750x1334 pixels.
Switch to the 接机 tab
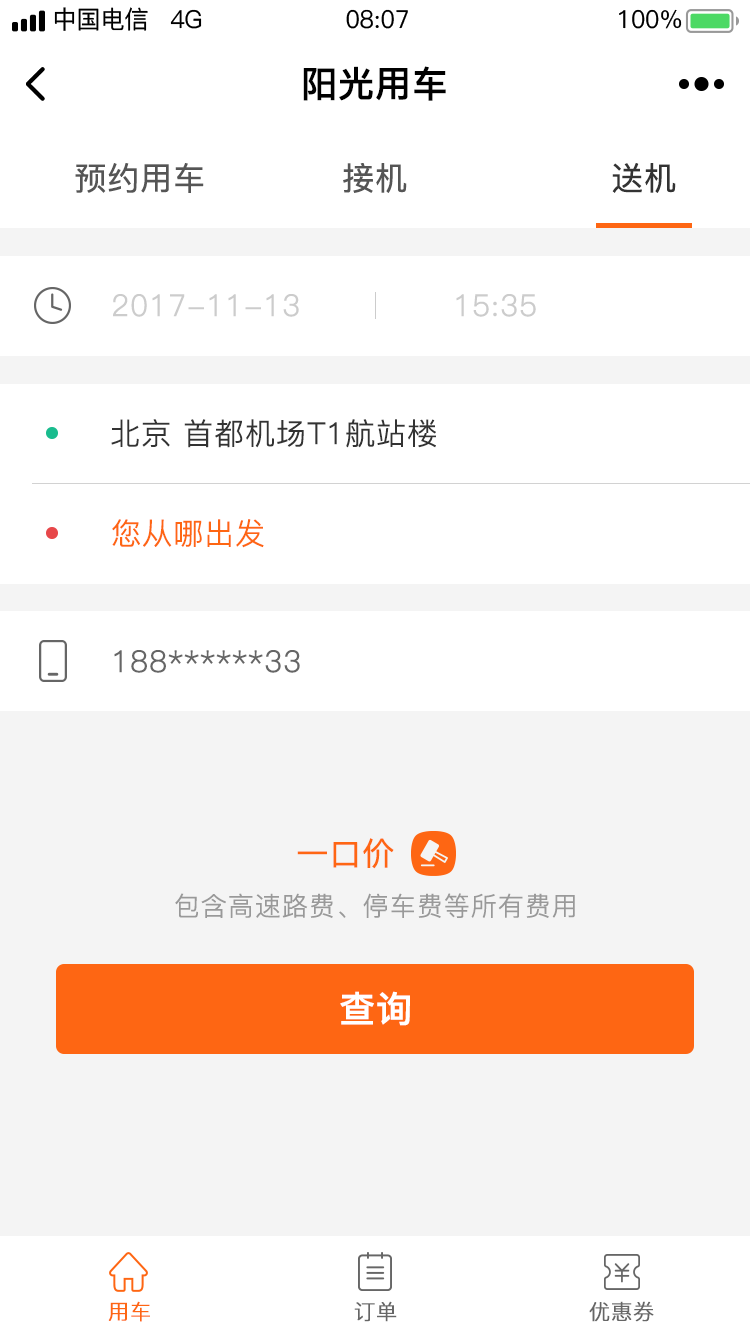(x=375, y=178)
